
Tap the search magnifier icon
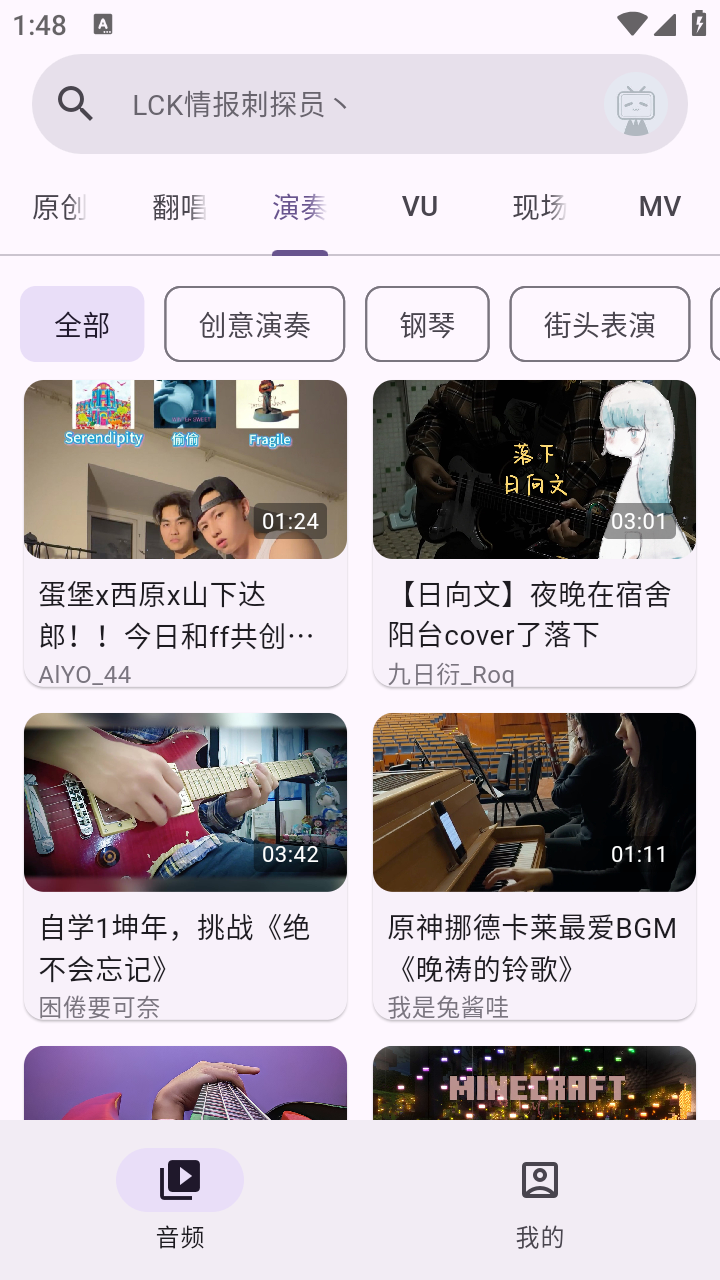75,103
